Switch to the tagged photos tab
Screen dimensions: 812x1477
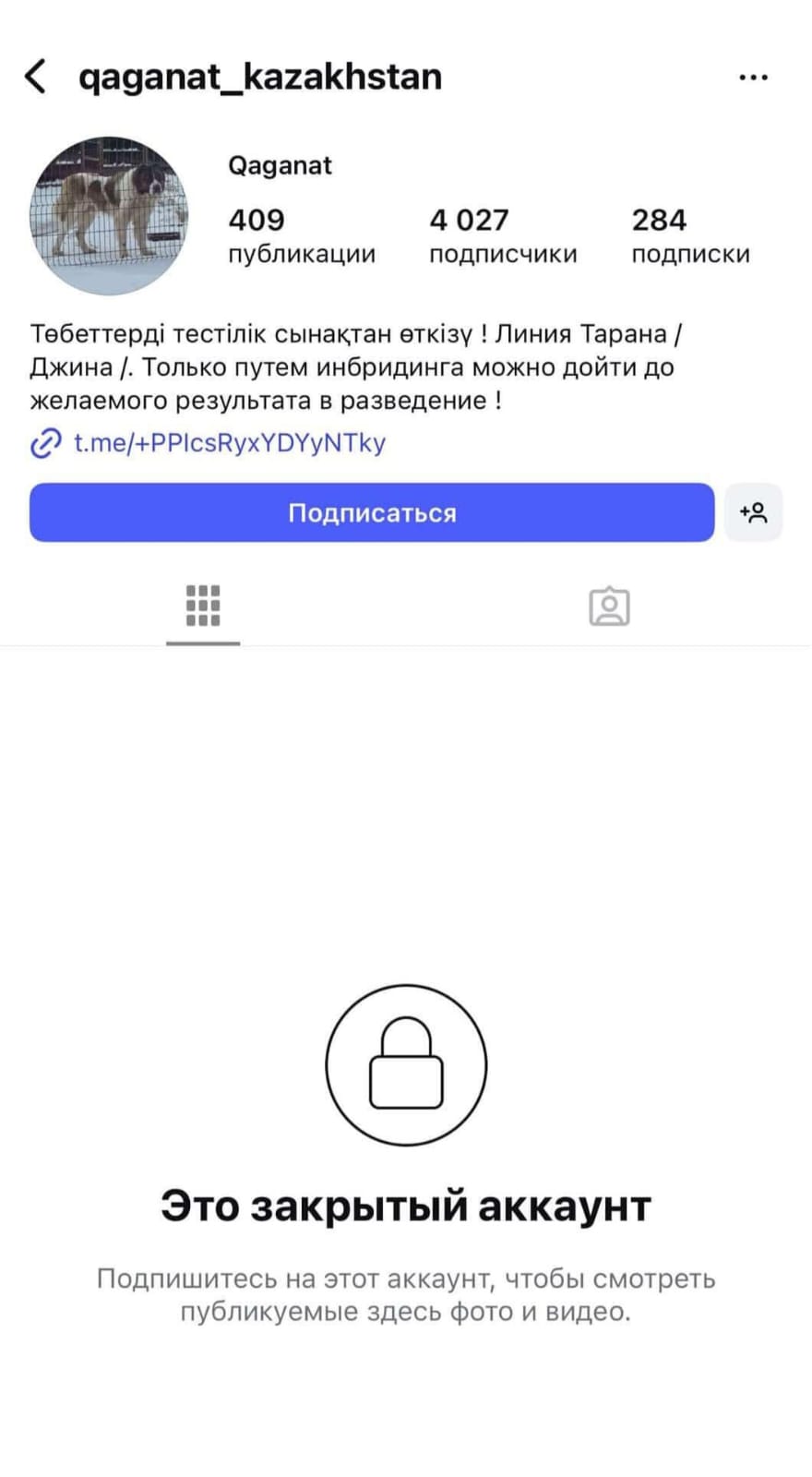pyautogui.click(x=609, y=606)
